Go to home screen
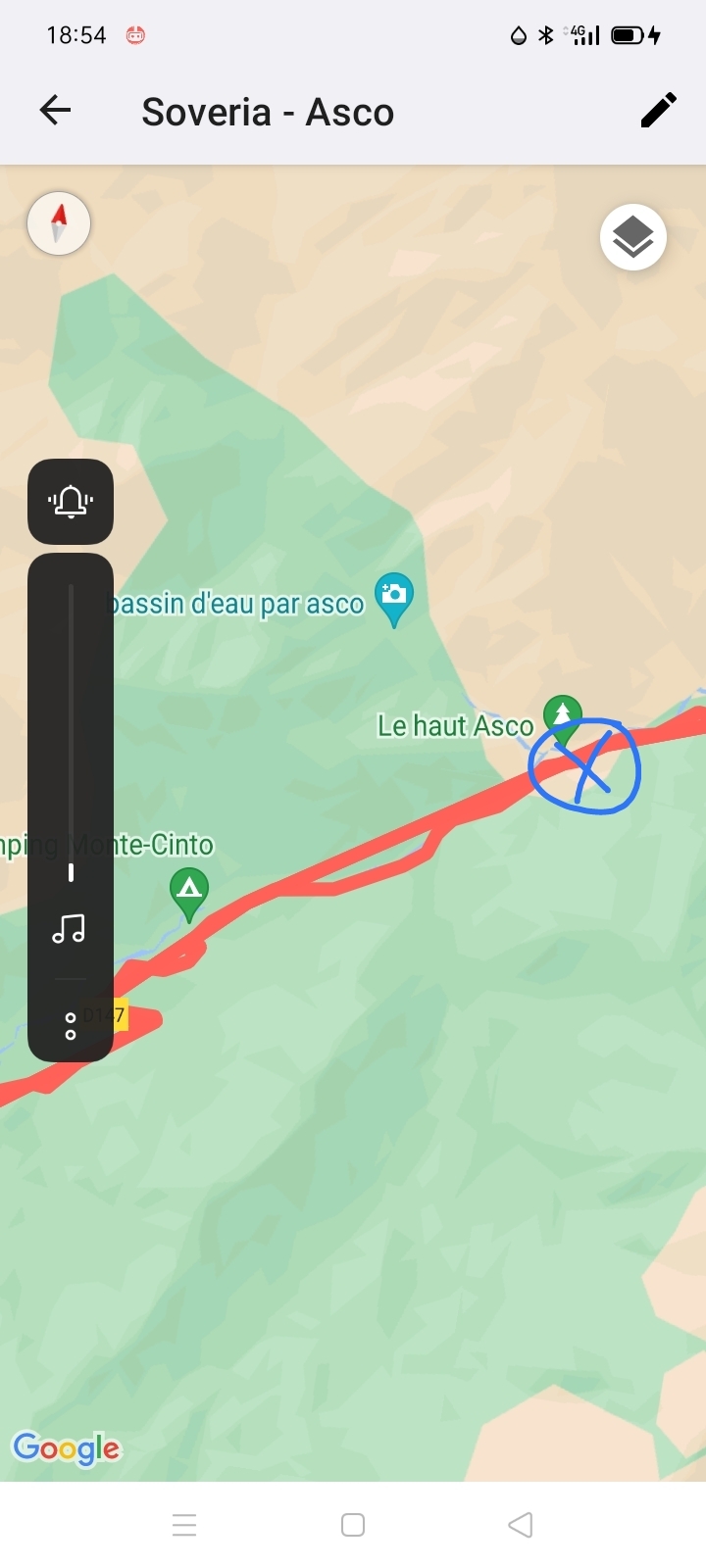The height and width of the screenshot is (1568, 706). coord(353,1525)
